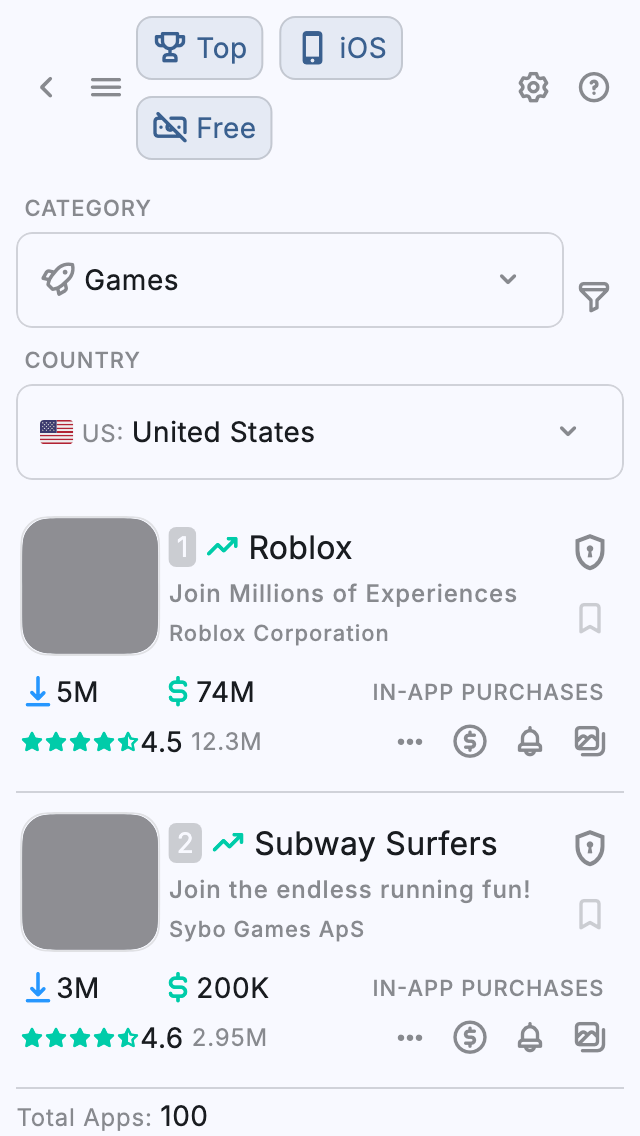The image size is (640, 1136).
Task: Open the hamburger menu
Action: (x=106, y=88)
